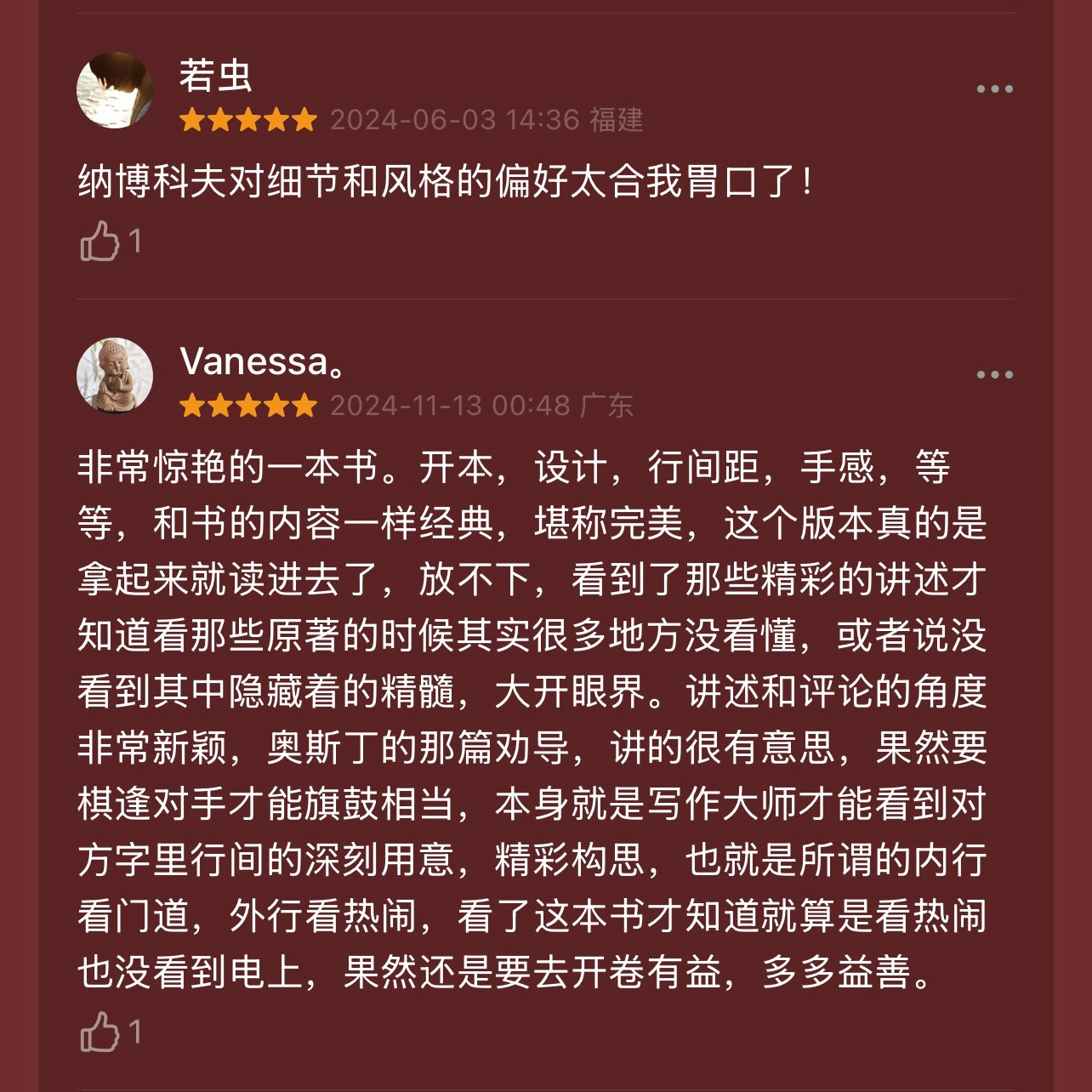Open more options on Vanessa's review

coord(994,374)
